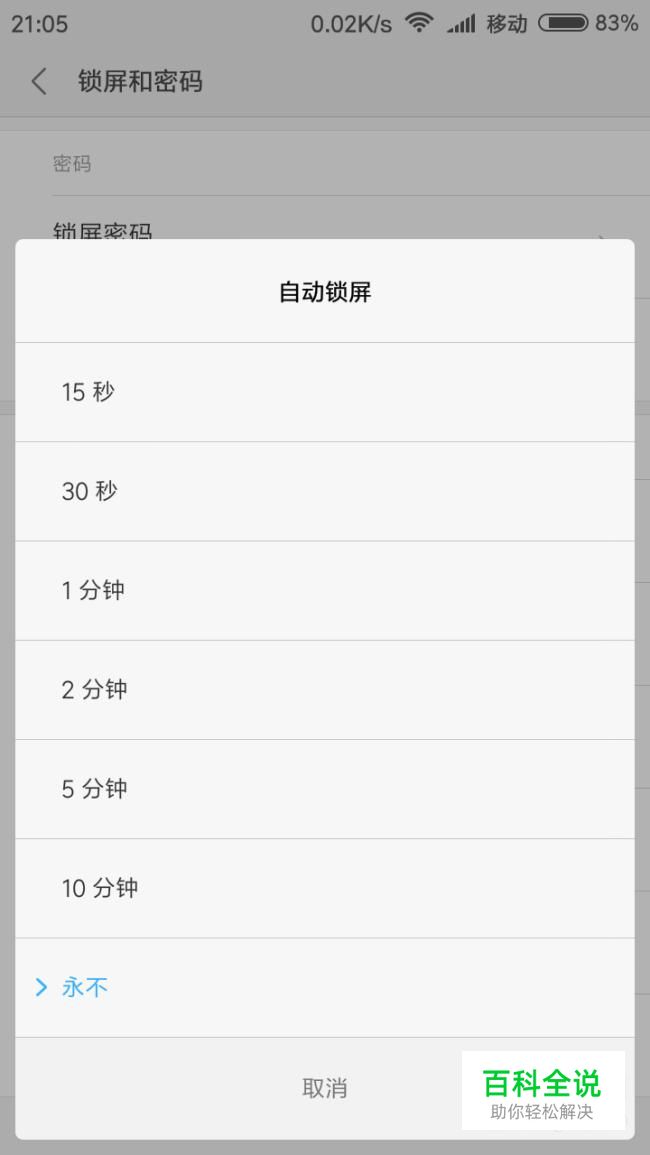Select 5 分钟 in the list
This screenshot has width=650, height=1155.
325,789
